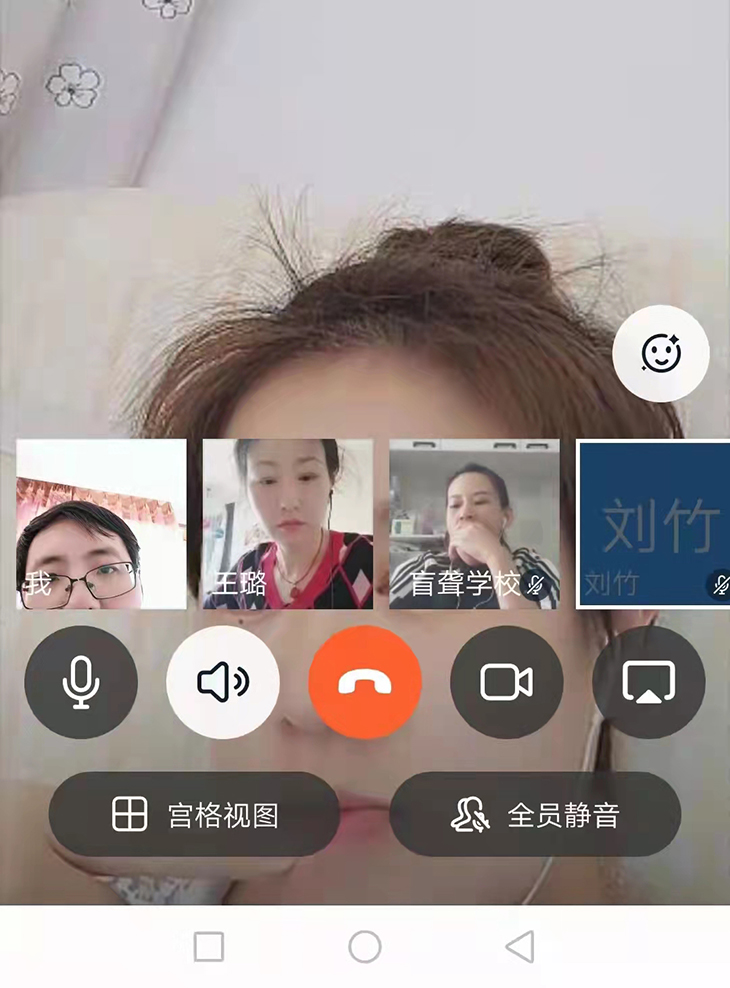Open the beauty face effects button
The height and width of the screenshot is (988, 730).
pos(661,353)
